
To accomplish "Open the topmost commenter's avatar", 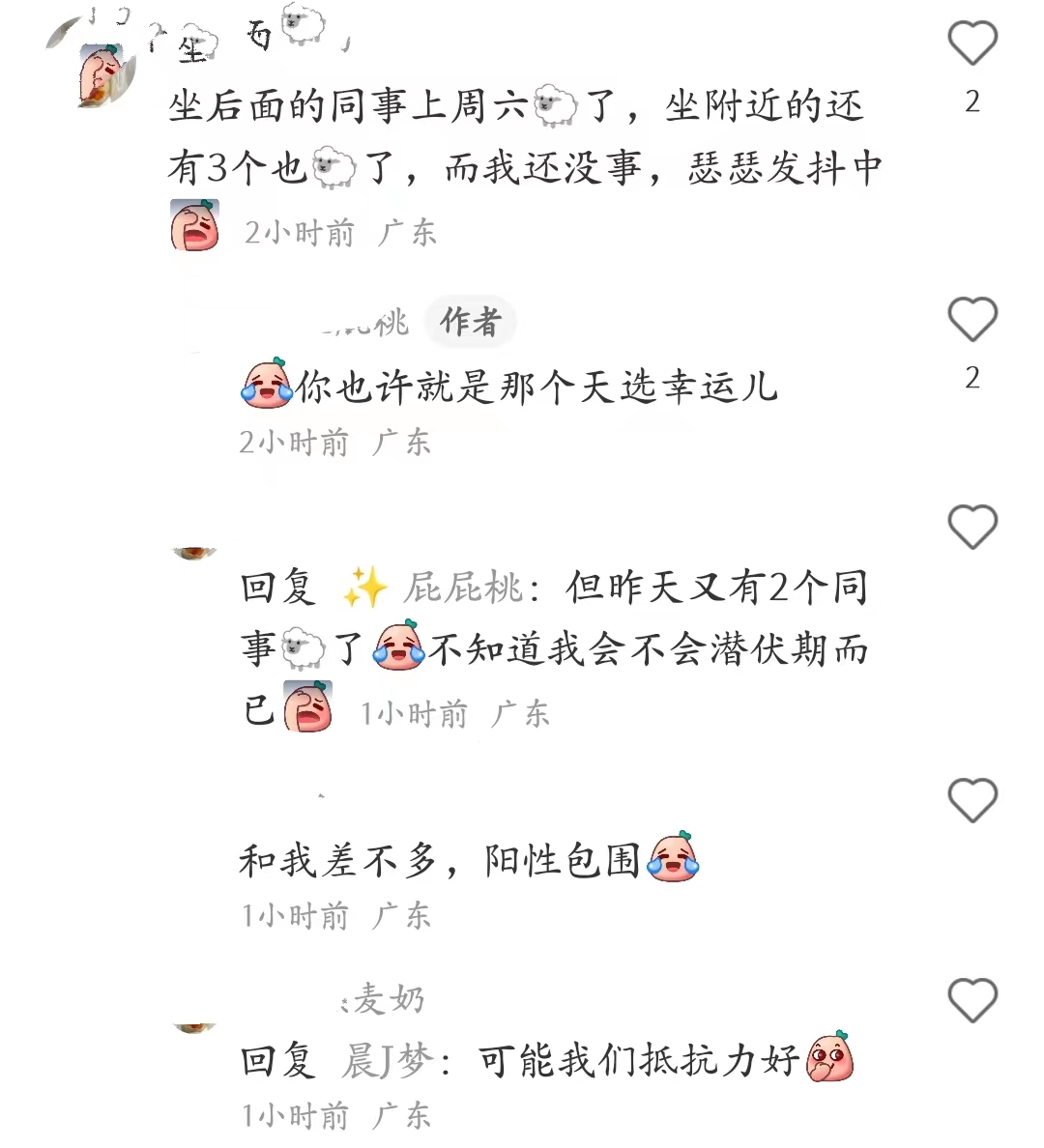I will (100, 75).
